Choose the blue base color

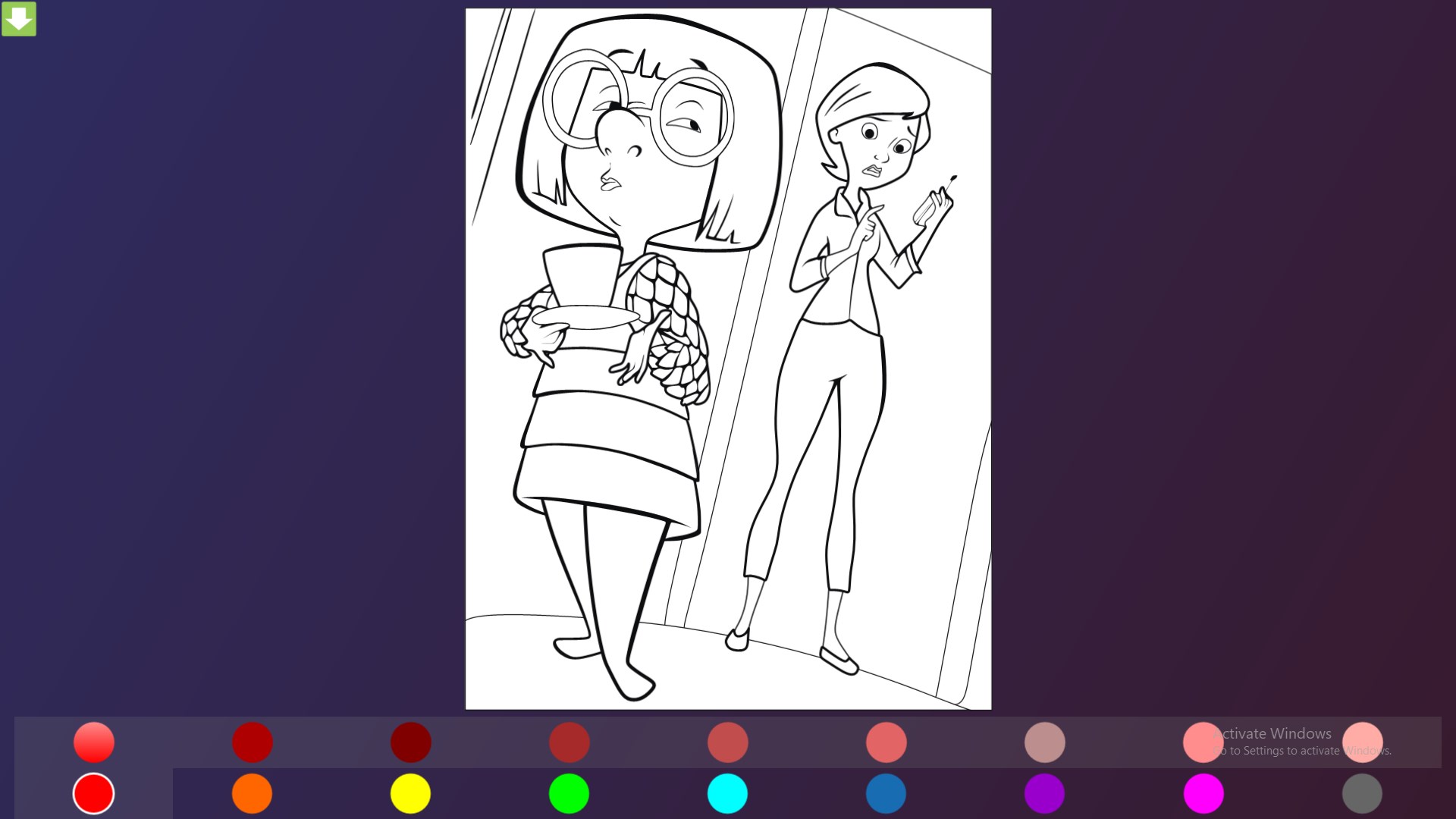tap(886, 793)
